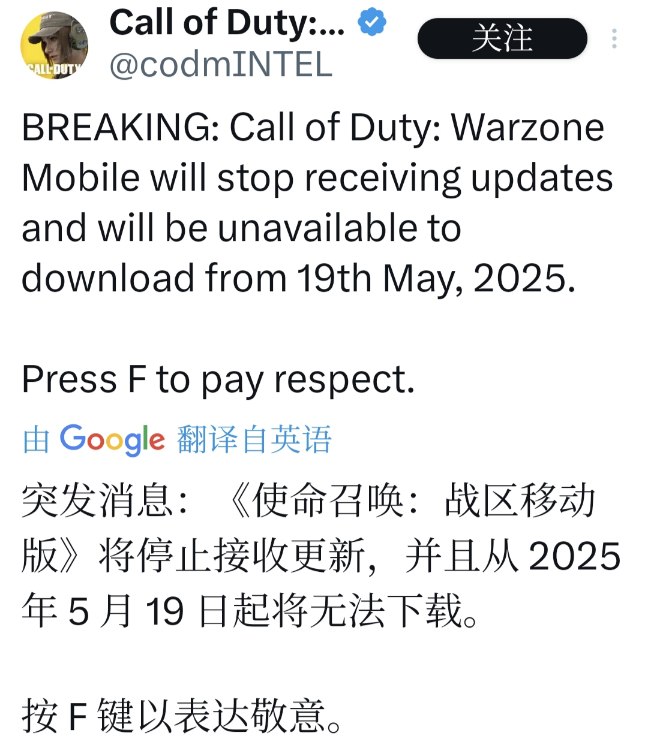Image resolution: width=648 pixels, height=745 pixels.
Task: Tap the Google 翻译自英语 translation link
Action: (x=177, y=439)
